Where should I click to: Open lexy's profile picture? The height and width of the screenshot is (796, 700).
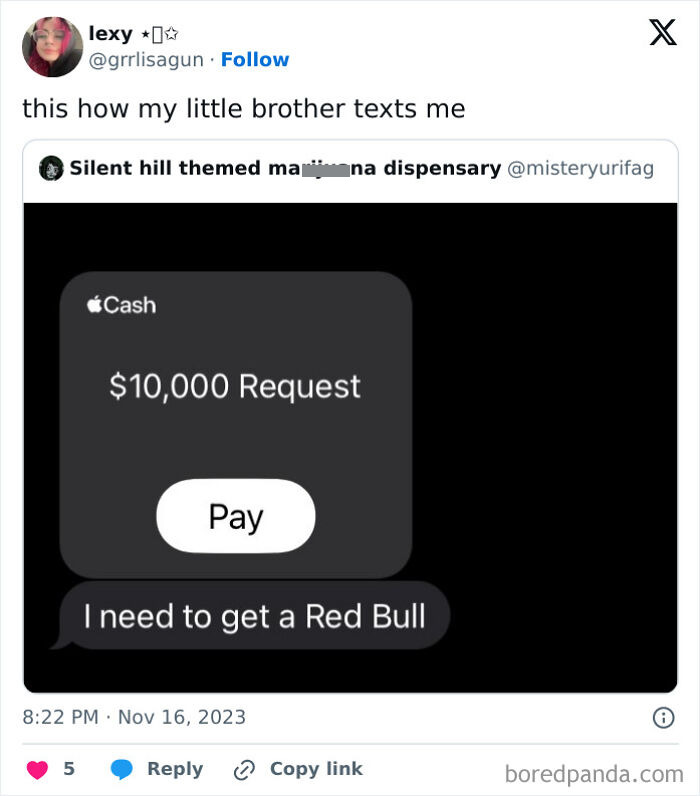(x=52, y=47)
